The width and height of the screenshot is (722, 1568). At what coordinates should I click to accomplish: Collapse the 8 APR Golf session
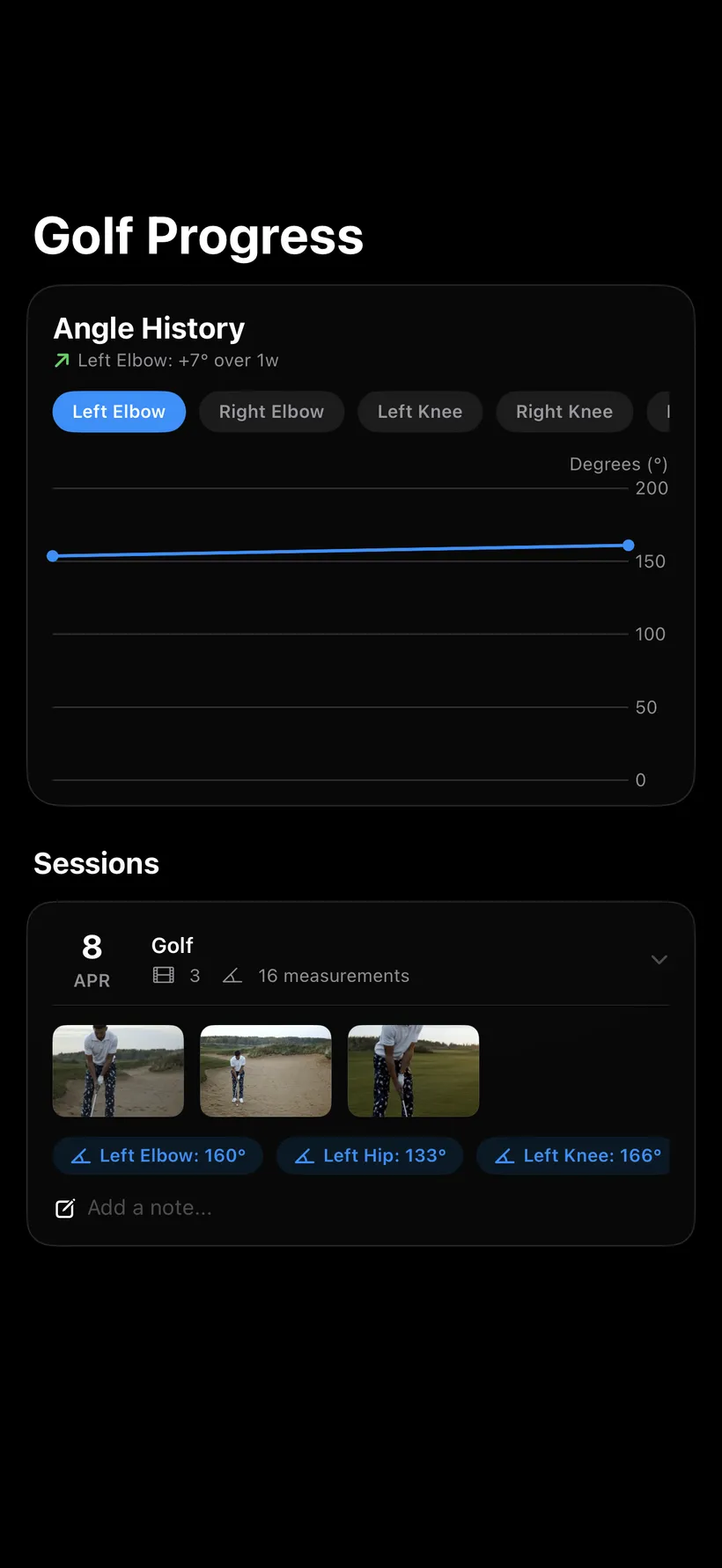coord(659,959)
